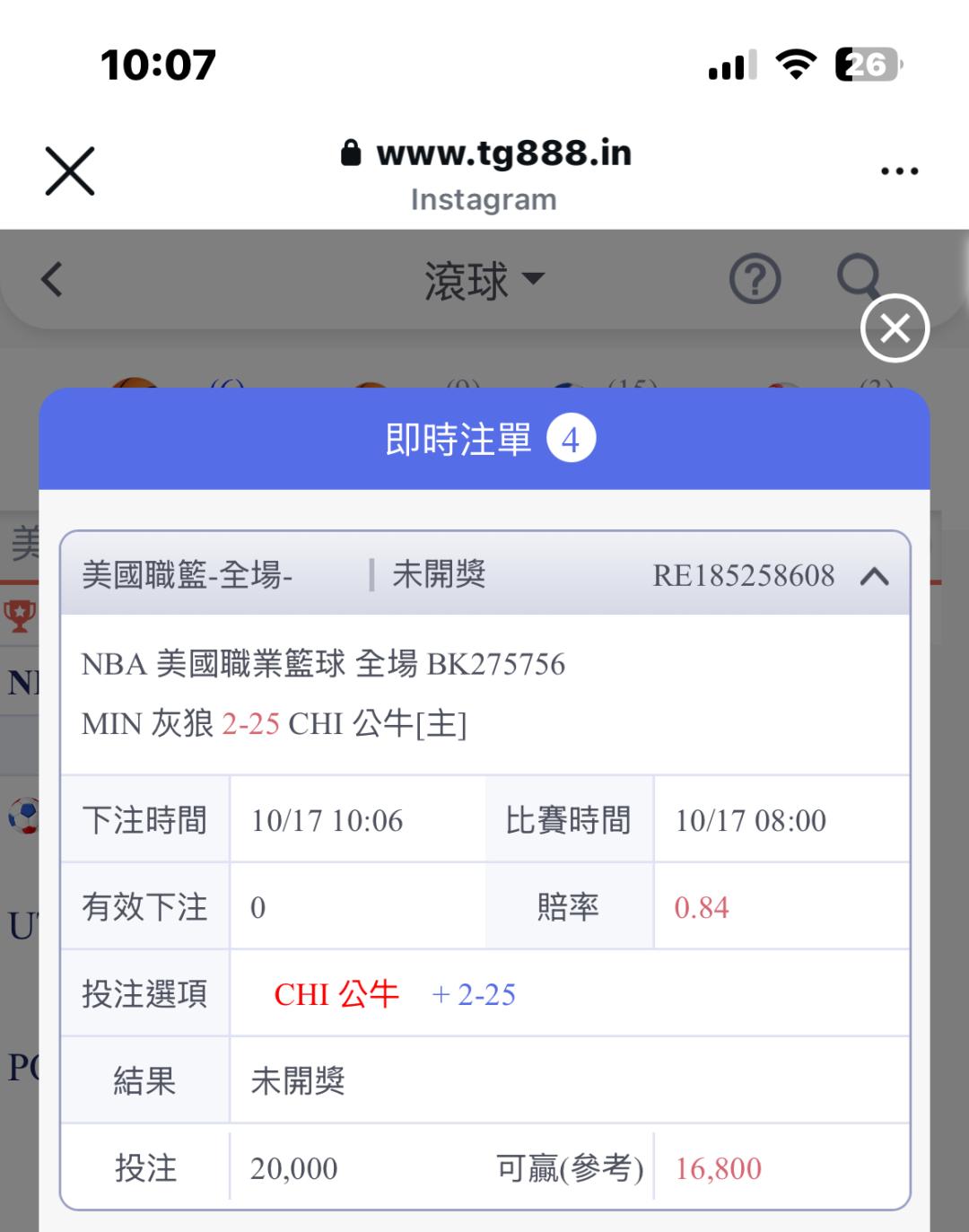Image resolution: width=969 pixels, height=1232 pixels.
Task: Collapse bet slip RE185258608 with the chevron
Action: coord(874,576)
